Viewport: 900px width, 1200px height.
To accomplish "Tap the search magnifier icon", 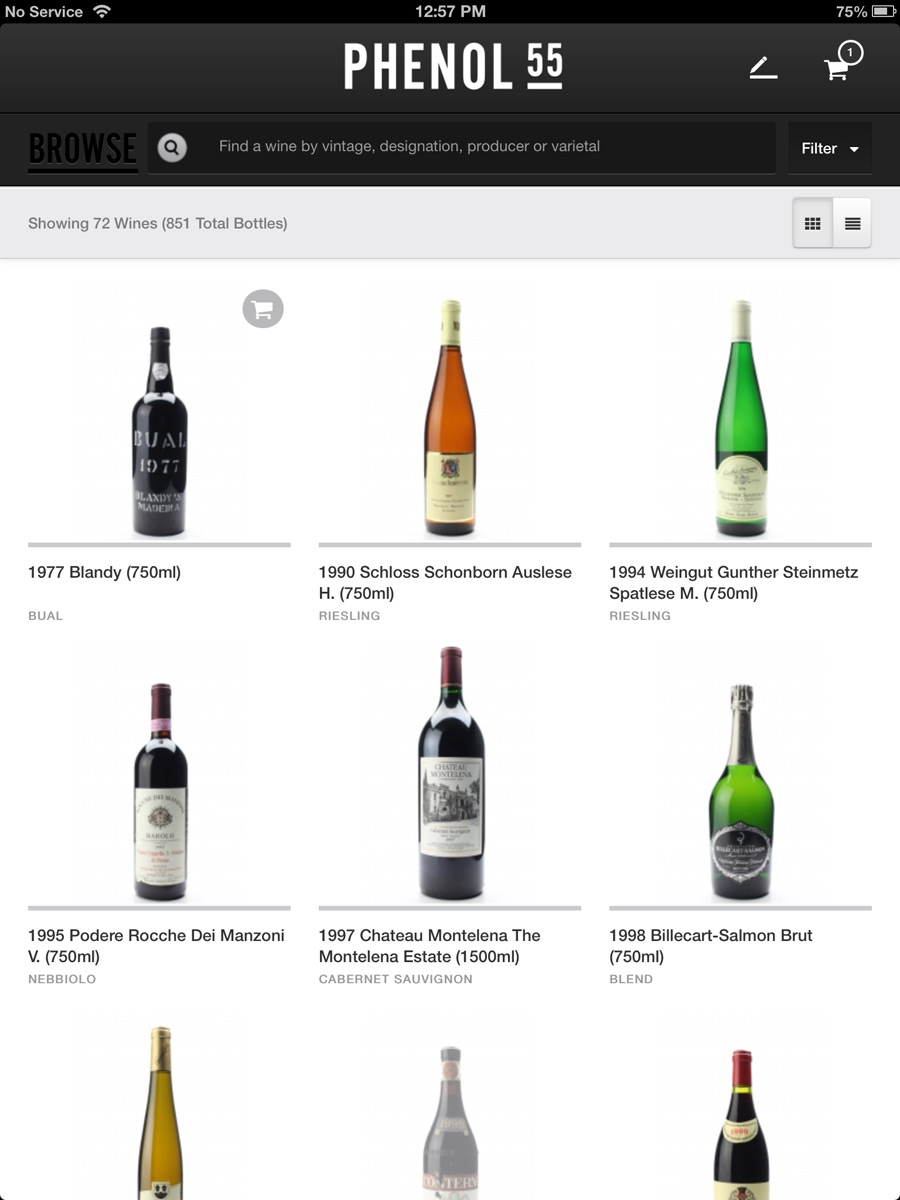I will 172,148.
